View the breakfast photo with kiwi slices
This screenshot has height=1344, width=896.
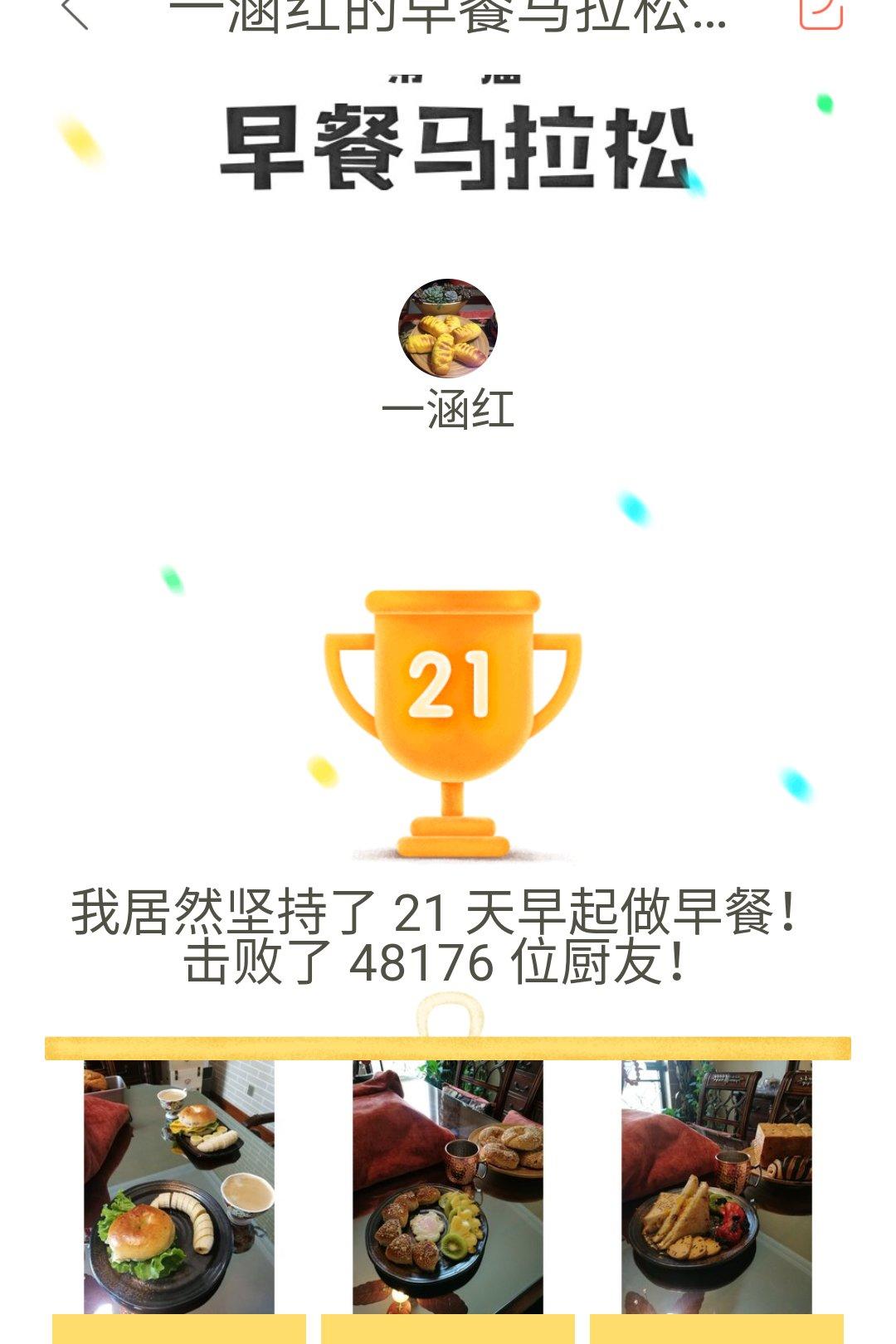[448, 1186]
